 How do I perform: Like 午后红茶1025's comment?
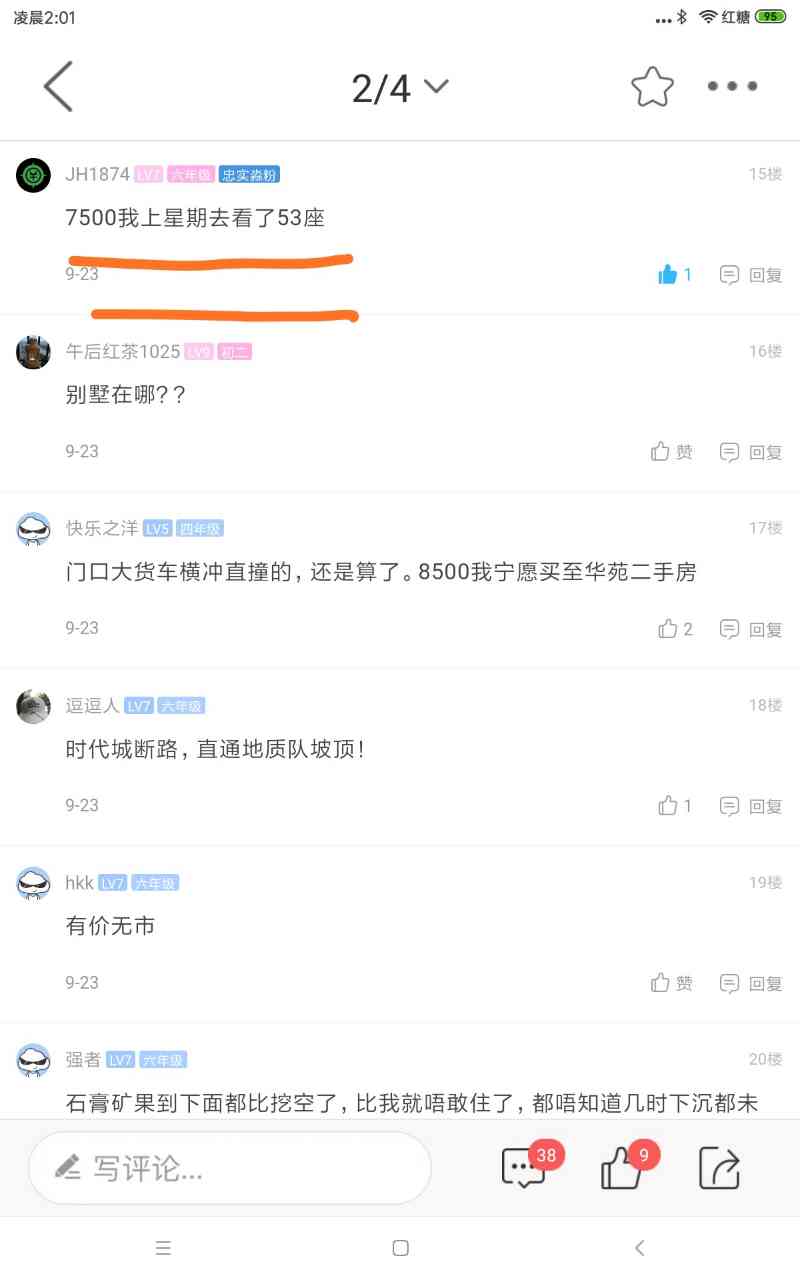click(671, 452)
